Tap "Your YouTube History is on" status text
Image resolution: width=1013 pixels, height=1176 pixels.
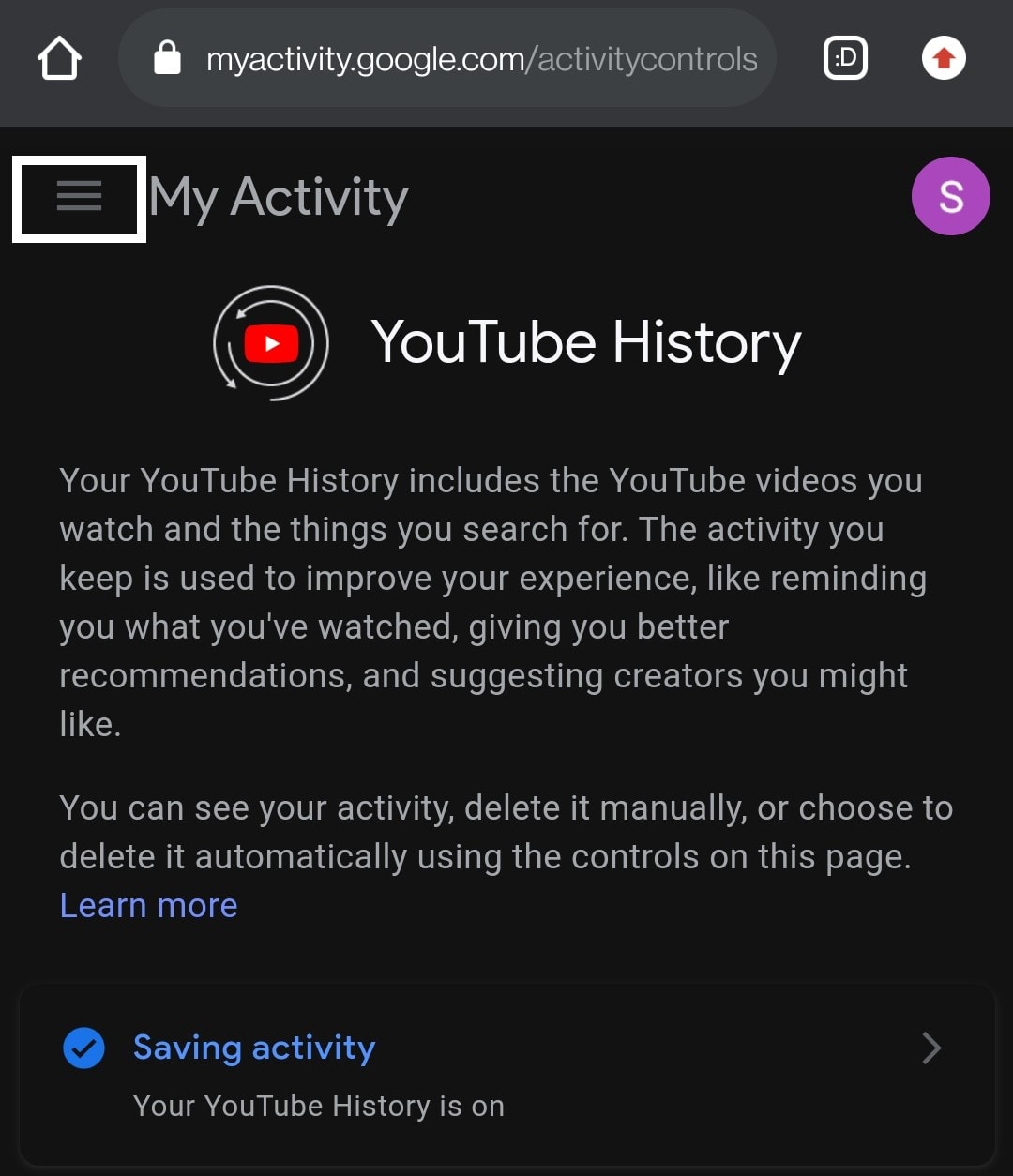pos(319,1105)
